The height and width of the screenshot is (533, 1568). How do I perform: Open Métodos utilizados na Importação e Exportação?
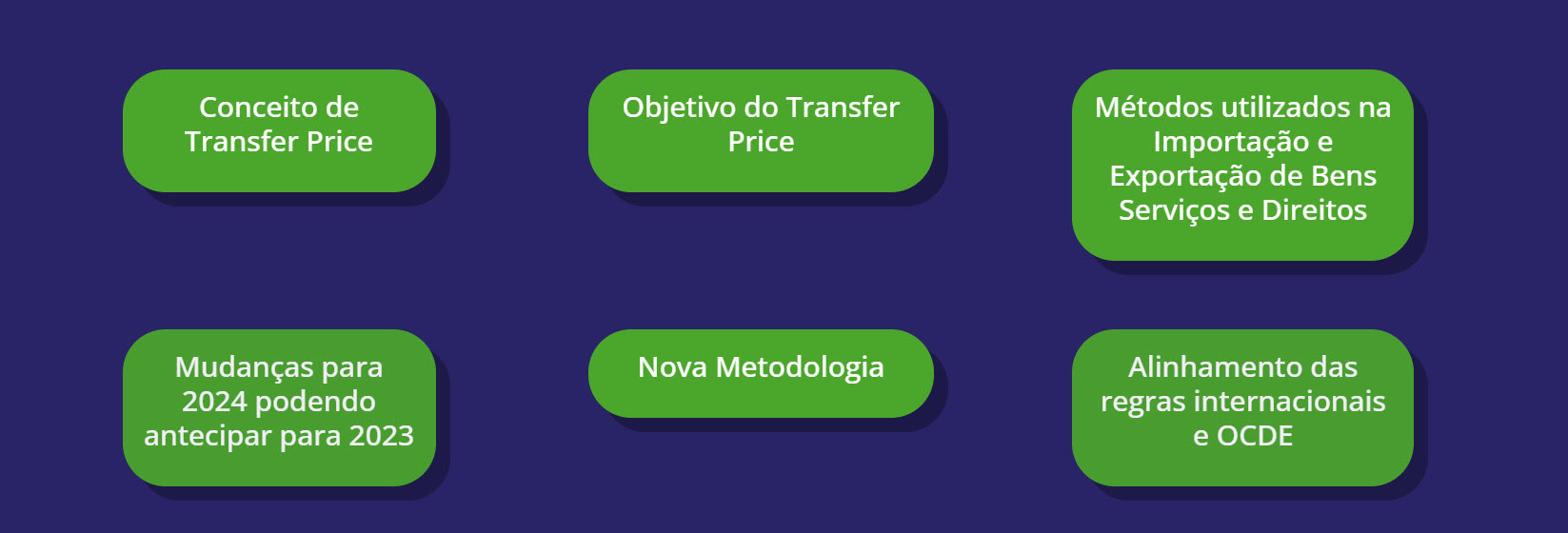[x=1241, y=164]
